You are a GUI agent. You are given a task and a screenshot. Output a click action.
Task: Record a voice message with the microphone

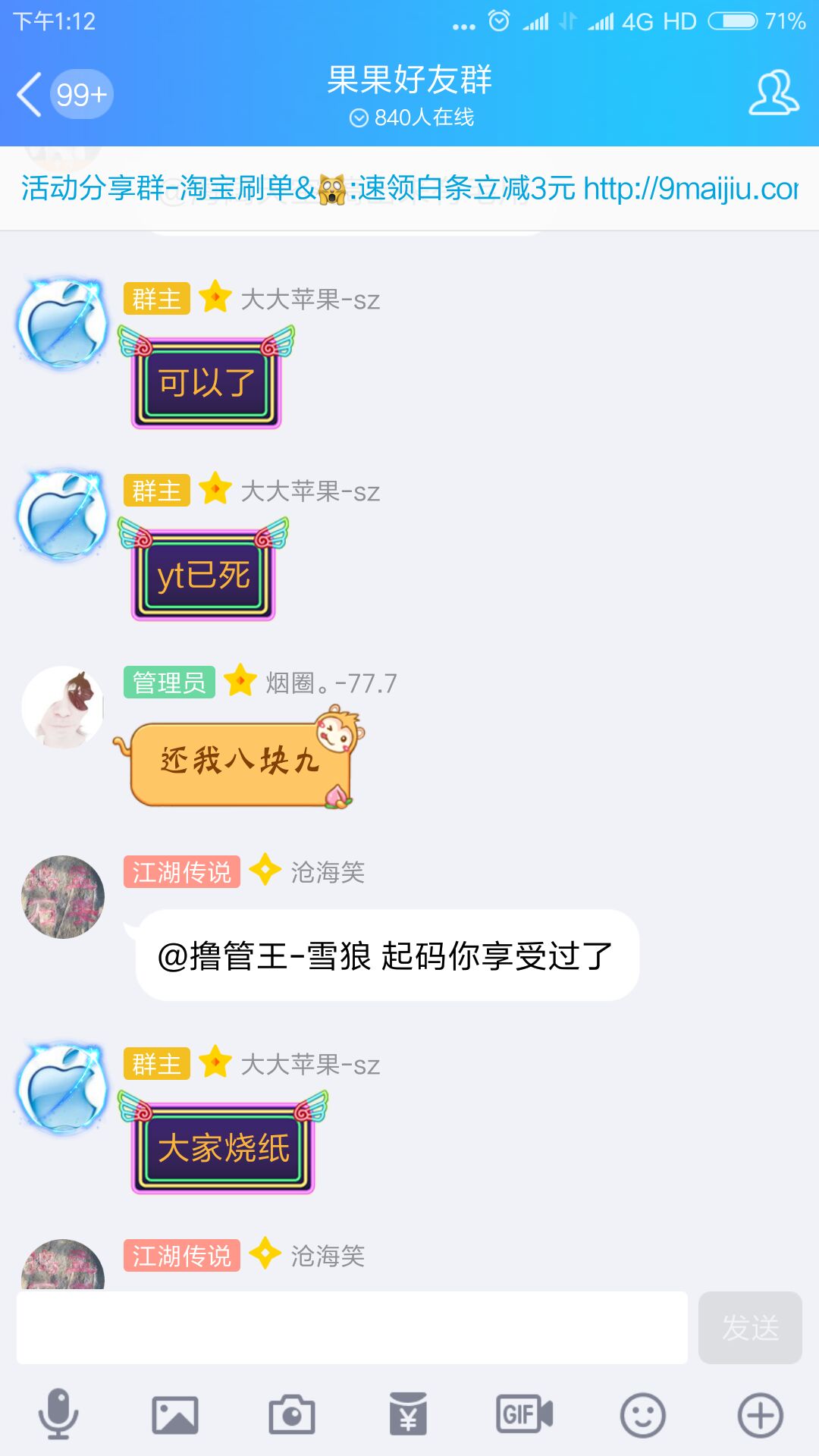point(58,1414)
